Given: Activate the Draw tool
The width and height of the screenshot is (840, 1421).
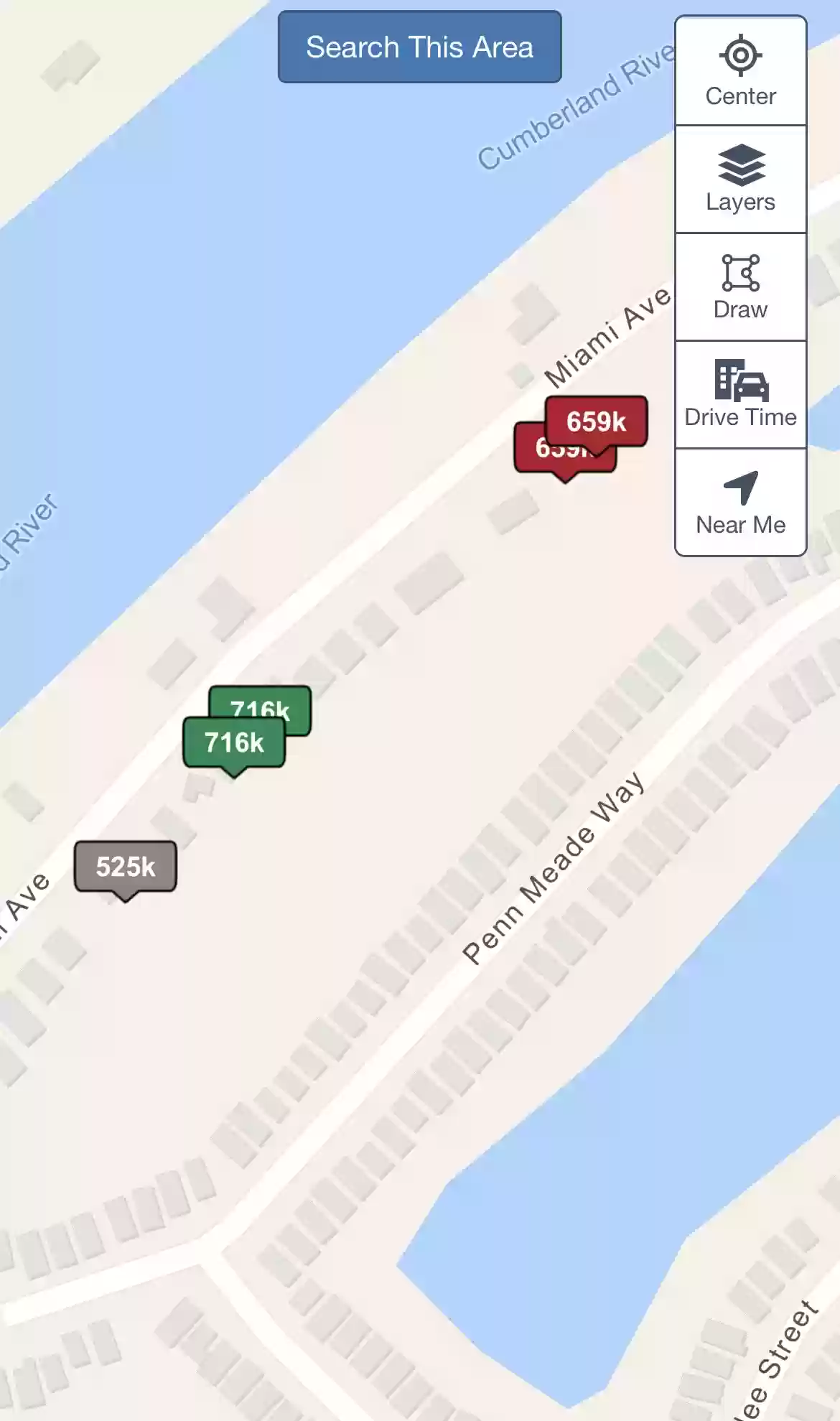Looking at the screenshot, I should (x=740, y=286).
